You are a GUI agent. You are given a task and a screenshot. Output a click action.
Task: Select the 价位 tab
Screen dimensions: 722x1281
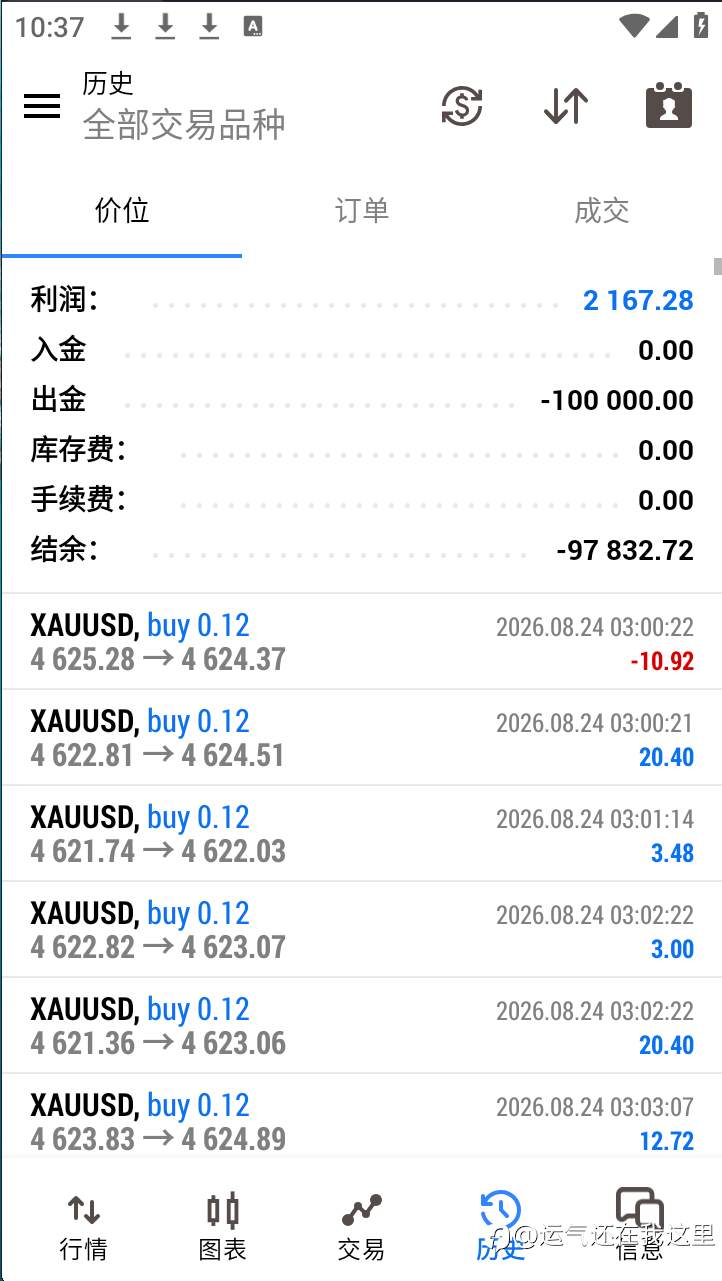pos(122,210)
